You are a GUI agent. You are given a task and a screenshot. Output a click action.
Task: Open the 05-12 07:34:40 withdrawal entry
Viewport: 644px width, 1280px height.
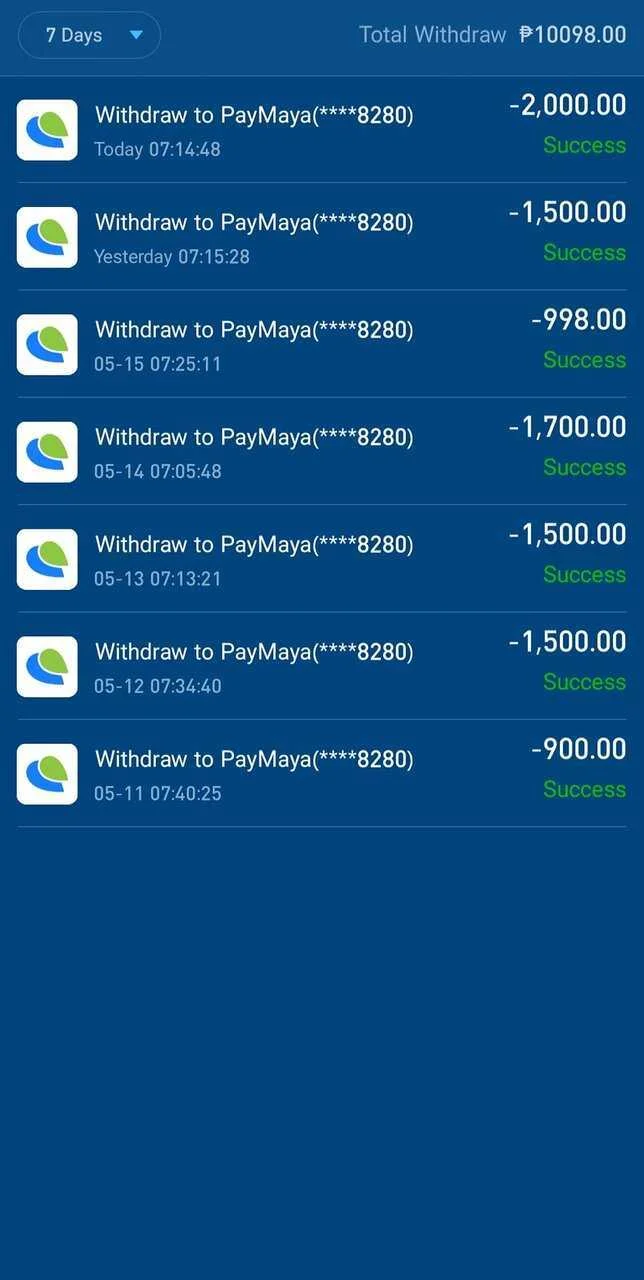click(321, 666)
